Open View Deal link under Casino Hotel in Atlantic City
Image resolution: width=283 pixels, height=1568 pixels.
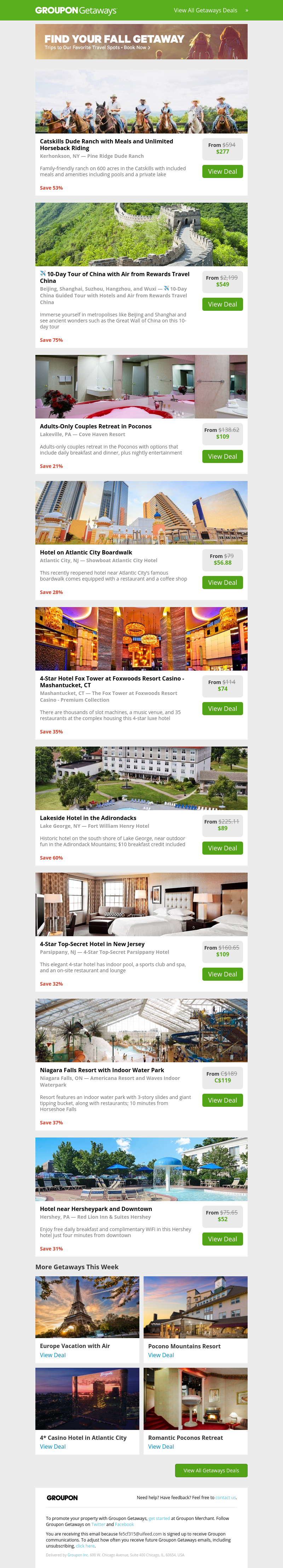pyautogui.click(x=53, y=1446)
